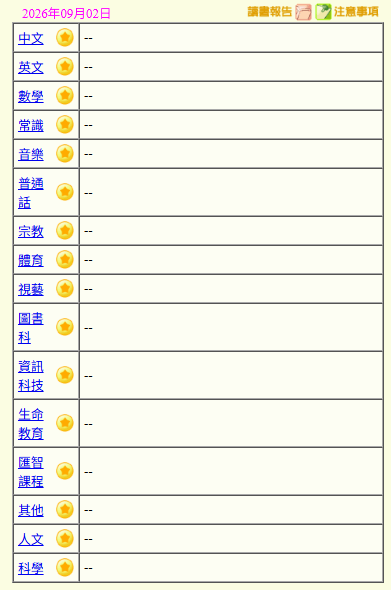Open the 資訊科技 subject link
The image size is (391, 590).
(31, 376)
